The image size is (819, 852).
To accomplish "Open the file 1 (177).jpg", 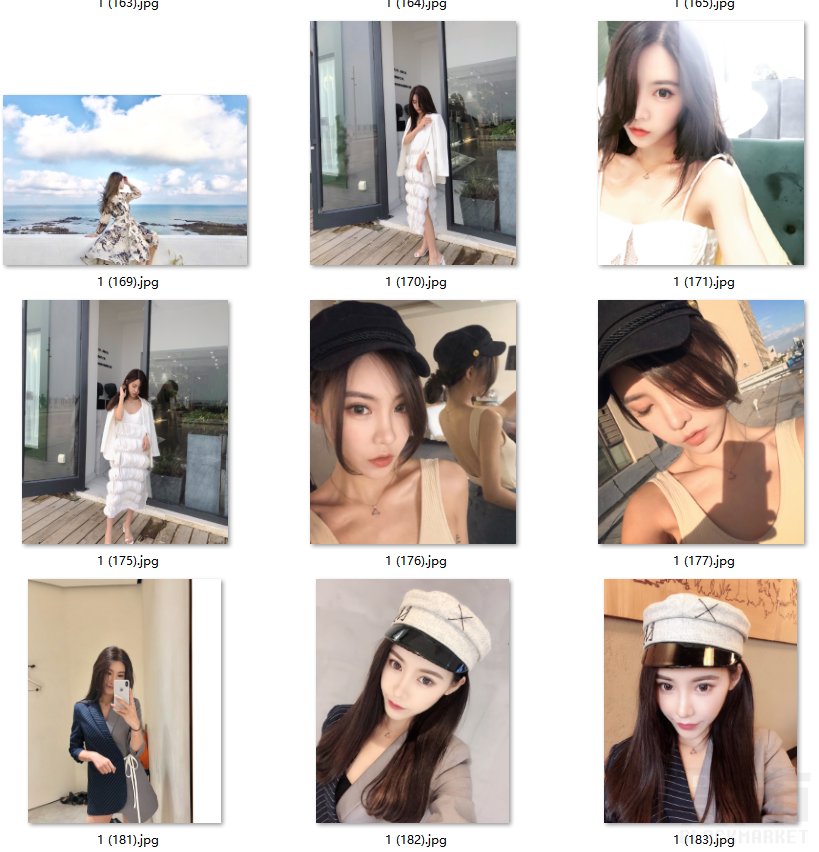I will pyautogui.click(x=701, y=422).
